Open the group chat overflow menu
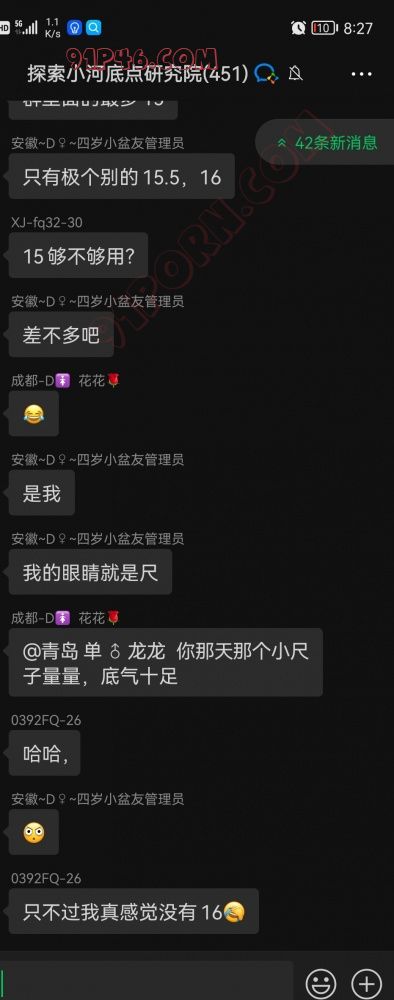 pos(361,74)
